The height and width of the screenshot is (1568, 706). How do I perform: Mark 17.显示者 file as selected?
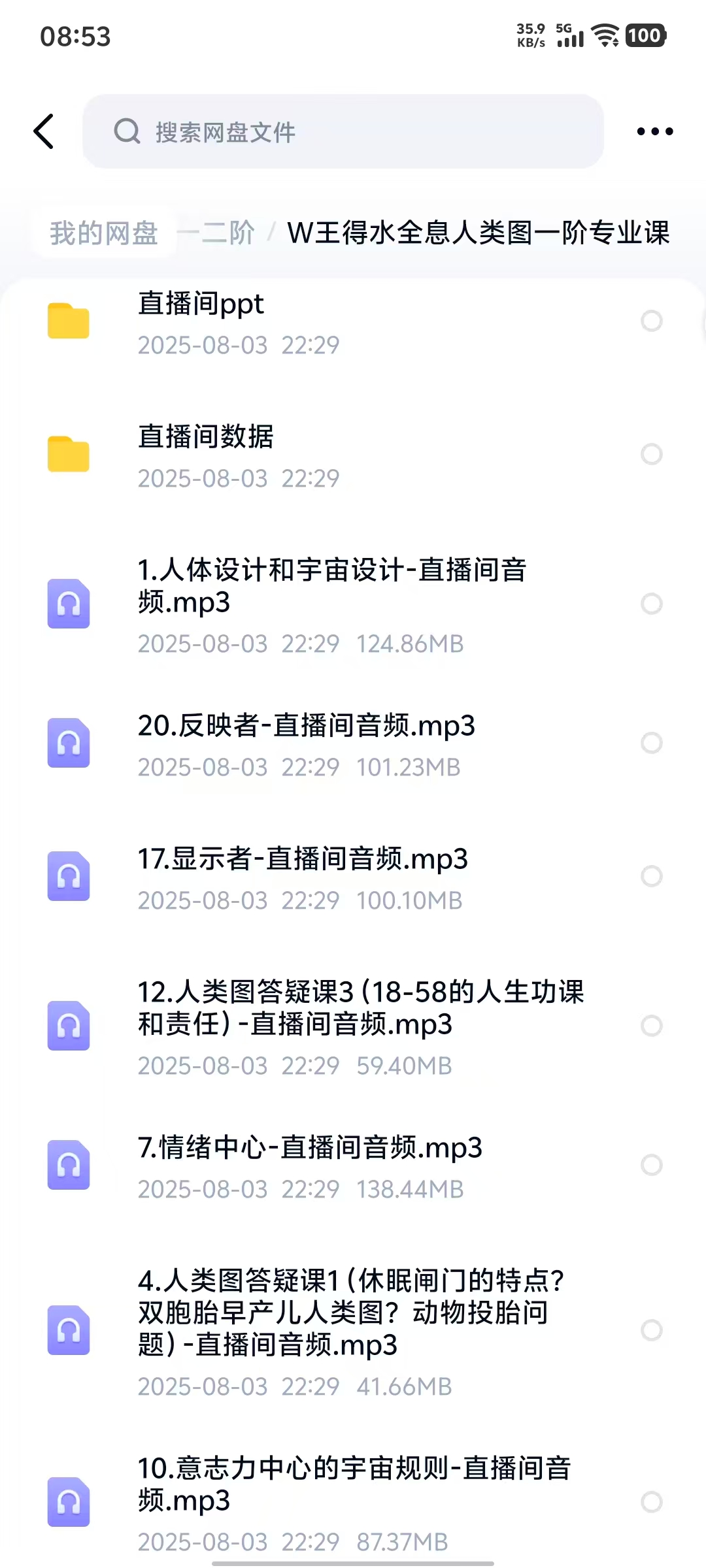click(x=651, y=876)
